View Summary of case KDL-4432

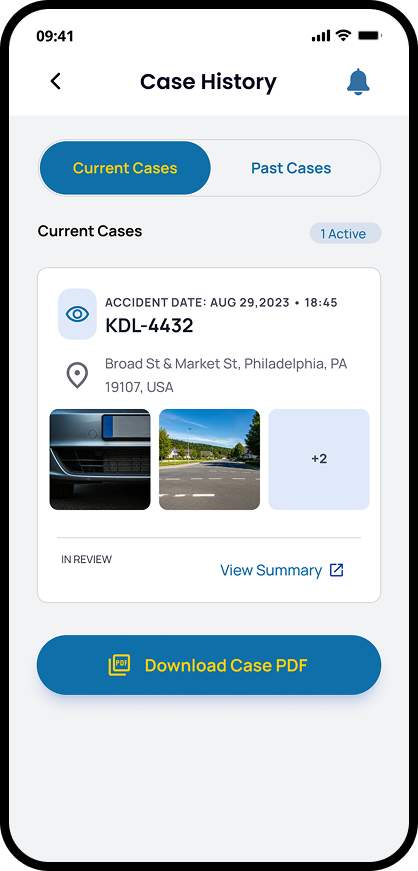click(x=282, y=570)
